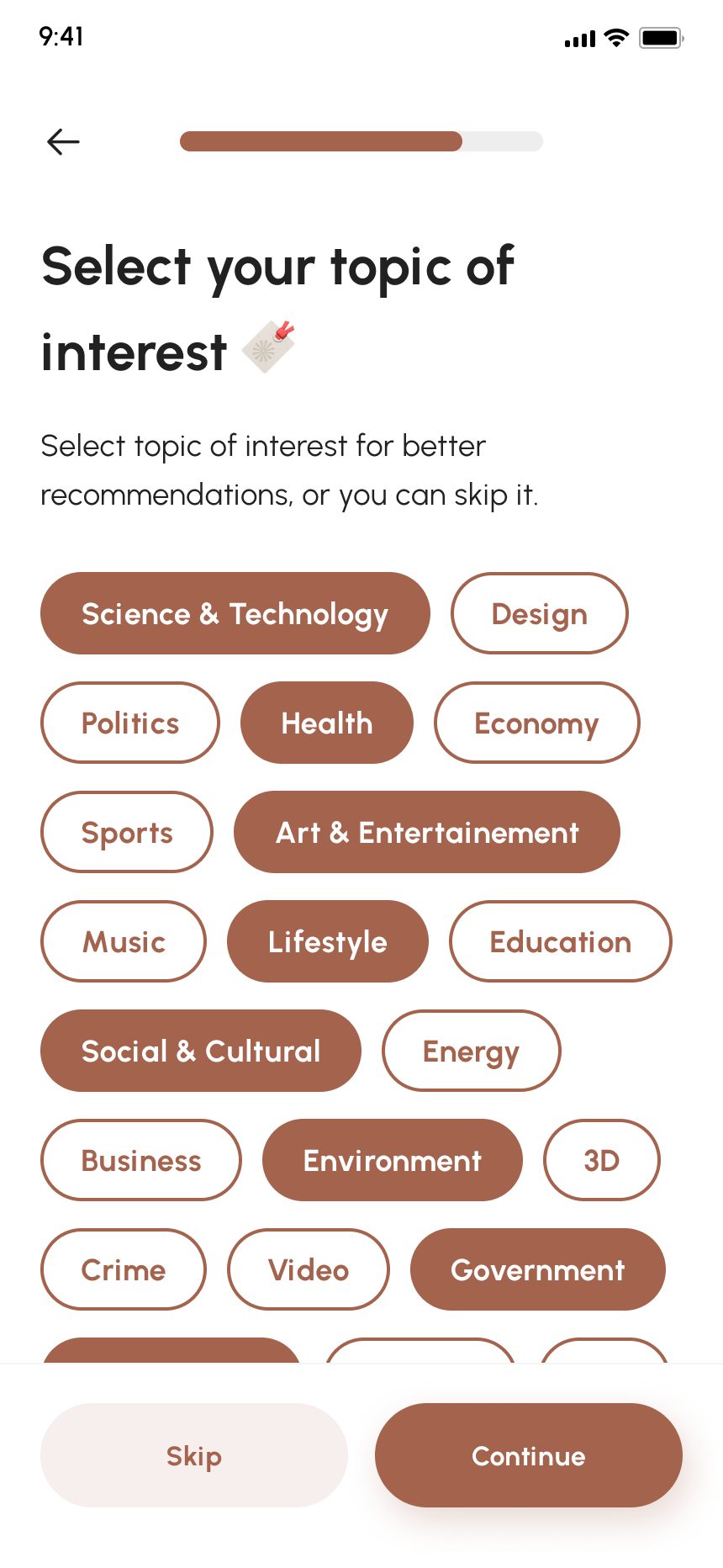Deselect the Science & Technology chip
The height and width of the screenshot is (1568, 723).
tap(235, 614)
